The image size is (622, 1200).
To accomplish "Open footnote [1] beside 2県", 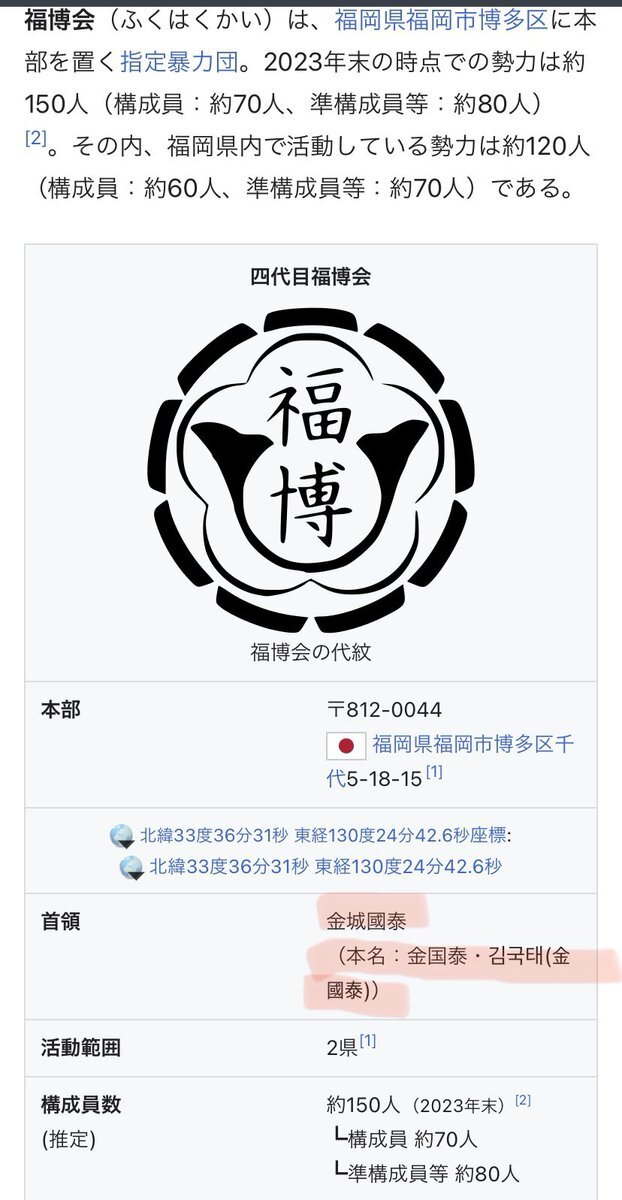I will click(367, 1041).
